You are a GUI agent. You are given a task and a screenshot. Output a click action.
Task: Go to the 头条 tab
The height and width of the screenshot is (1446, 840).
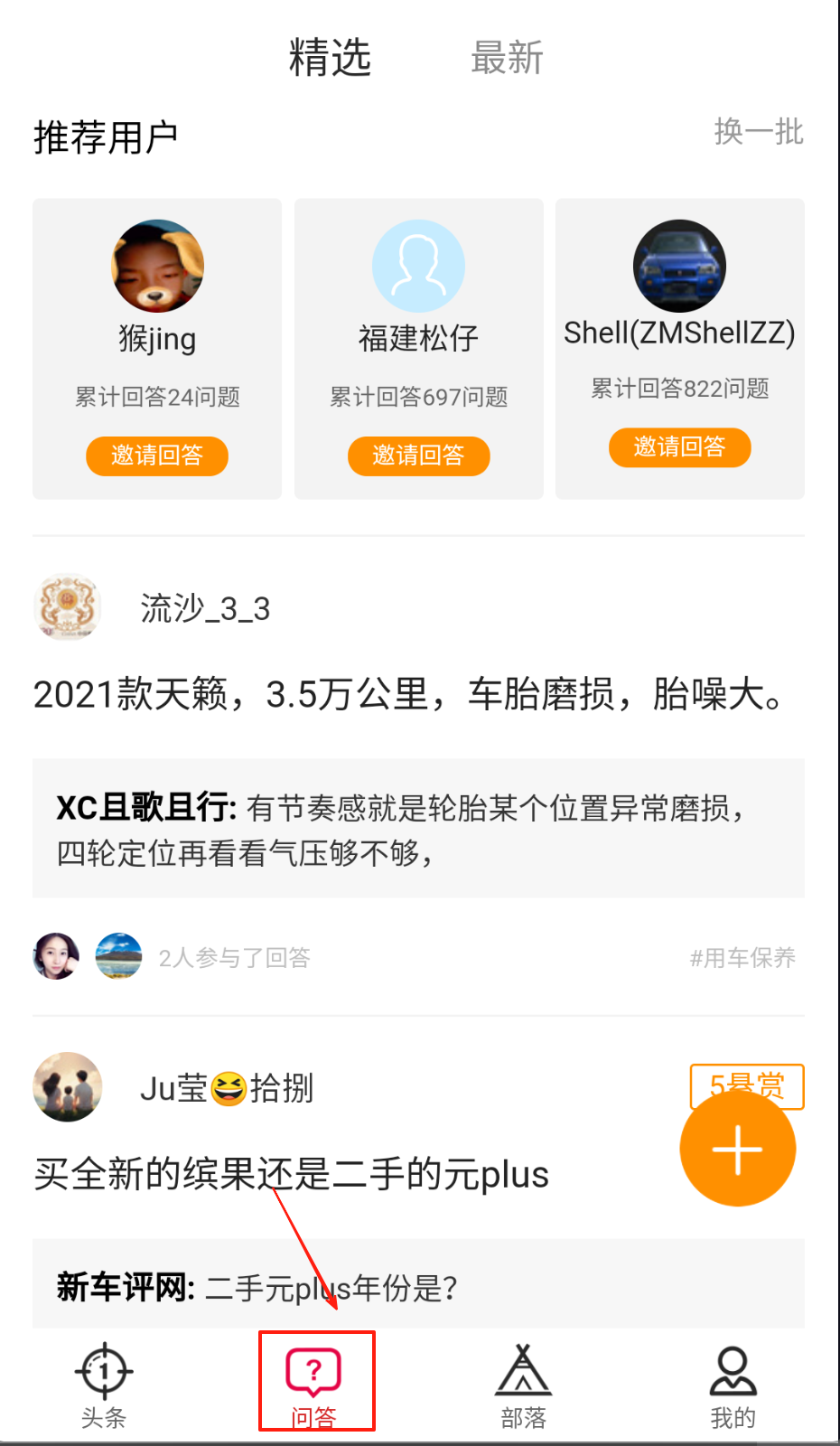tap(104, 1385)
